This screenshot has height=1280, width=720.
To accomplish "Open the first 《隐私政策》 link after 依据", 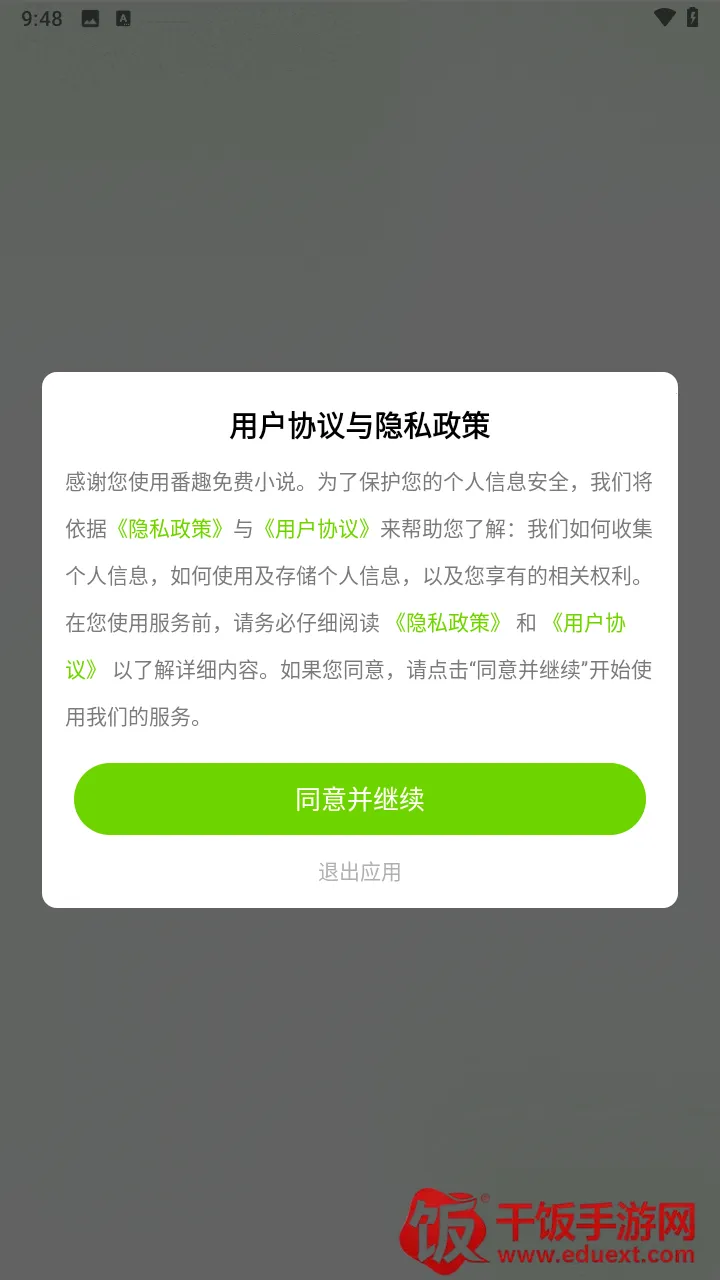I will pos(169,529).
